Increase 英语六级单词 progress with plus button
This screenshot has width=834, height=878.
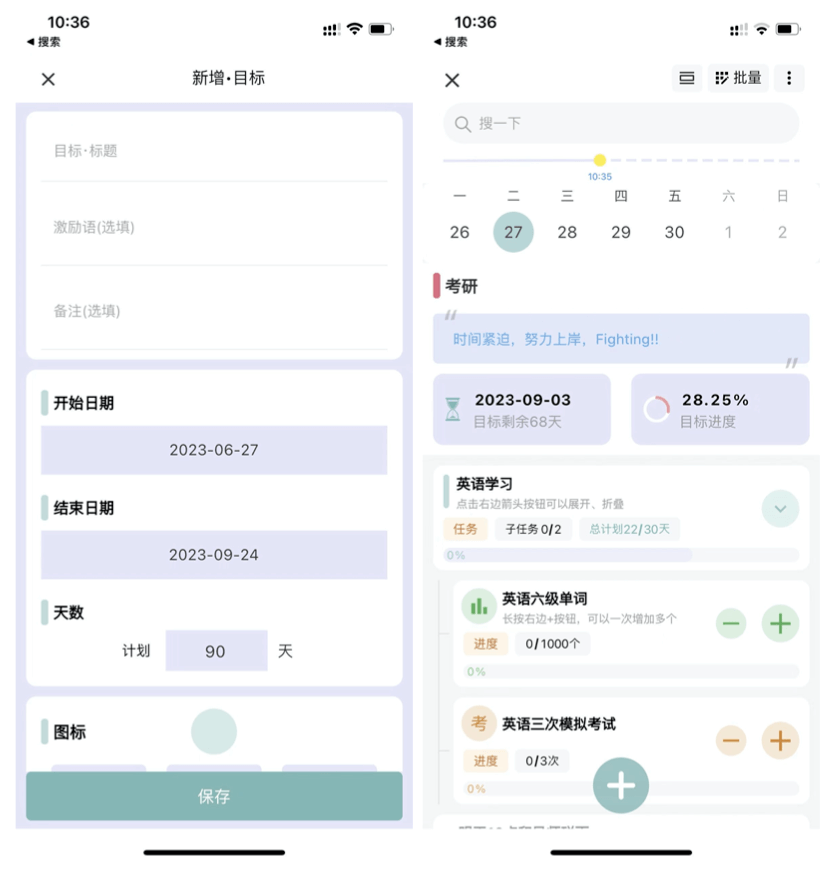click(780, 625)
